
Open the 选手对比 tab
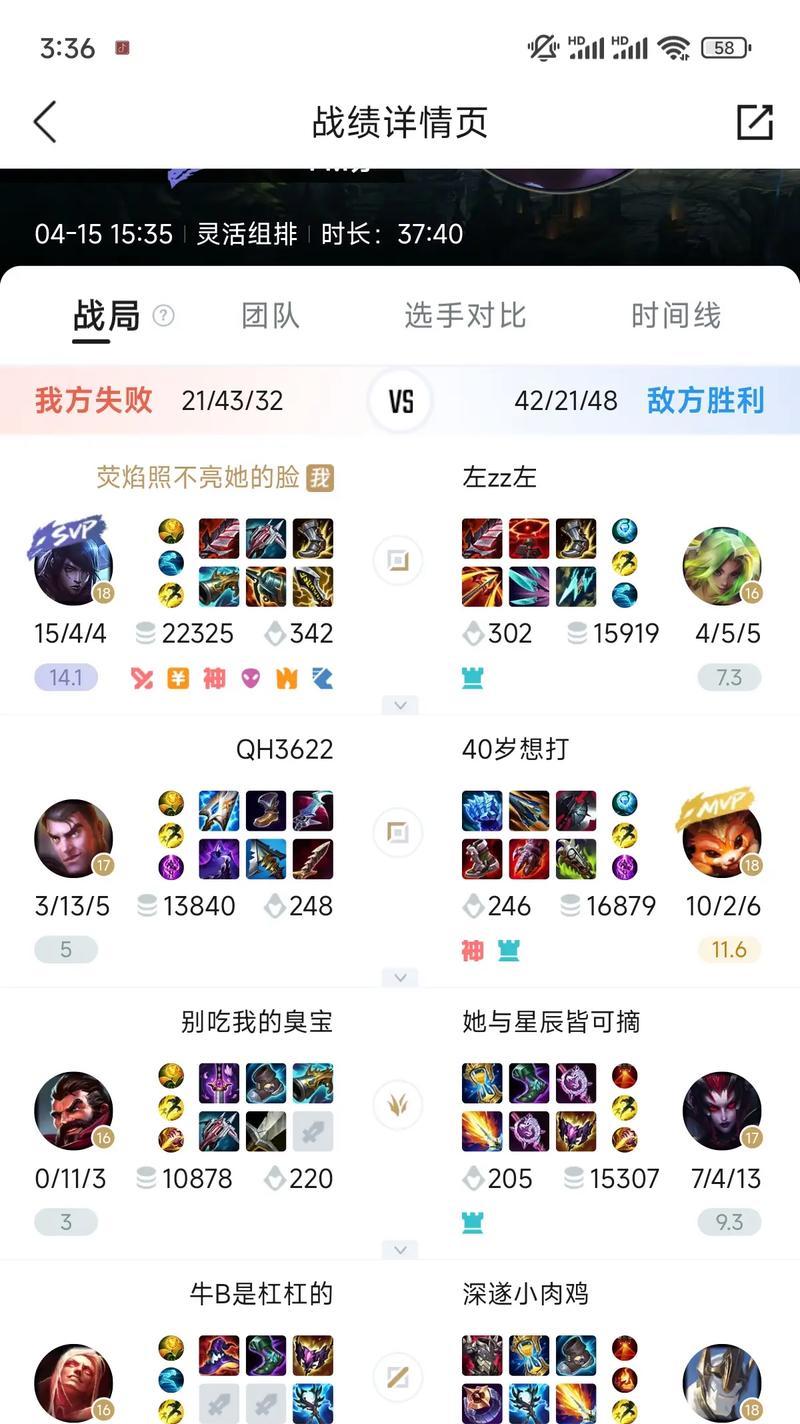465,316
